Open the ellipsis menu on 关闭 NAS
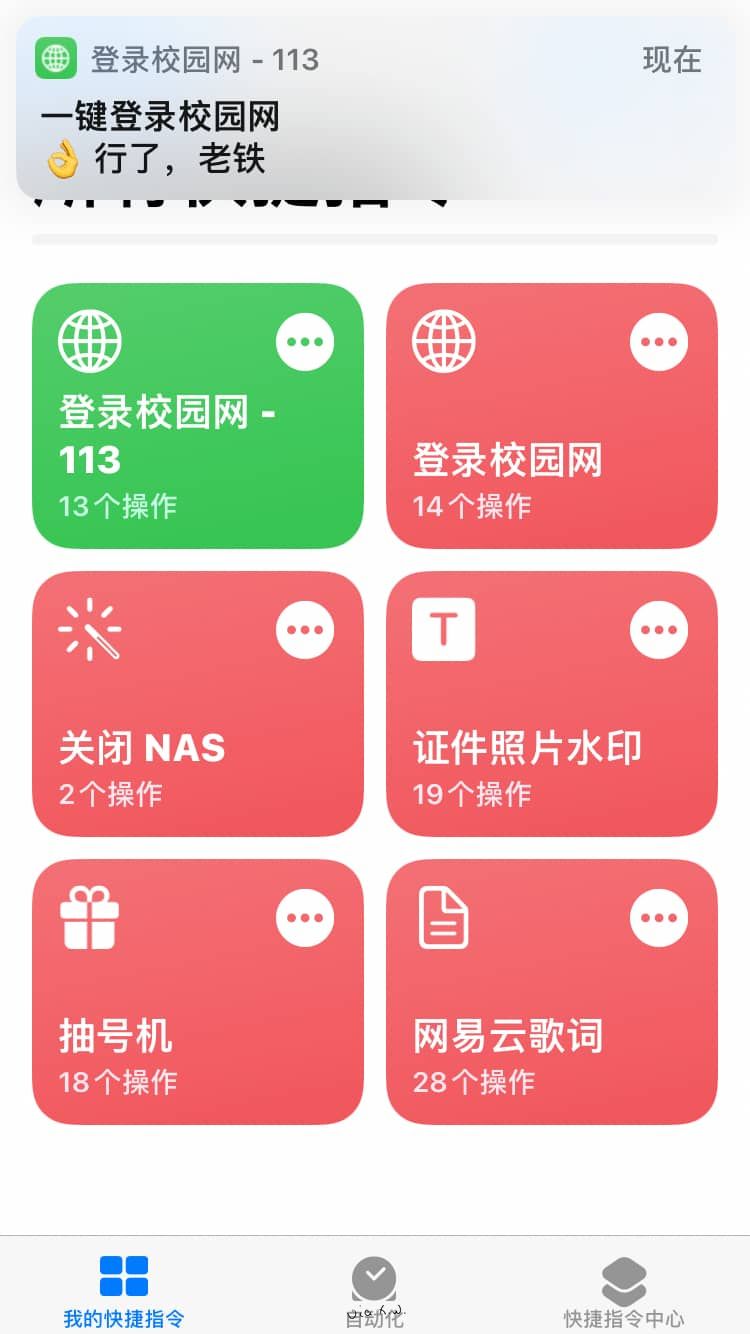750x1334 pixels. pos(304,628)
